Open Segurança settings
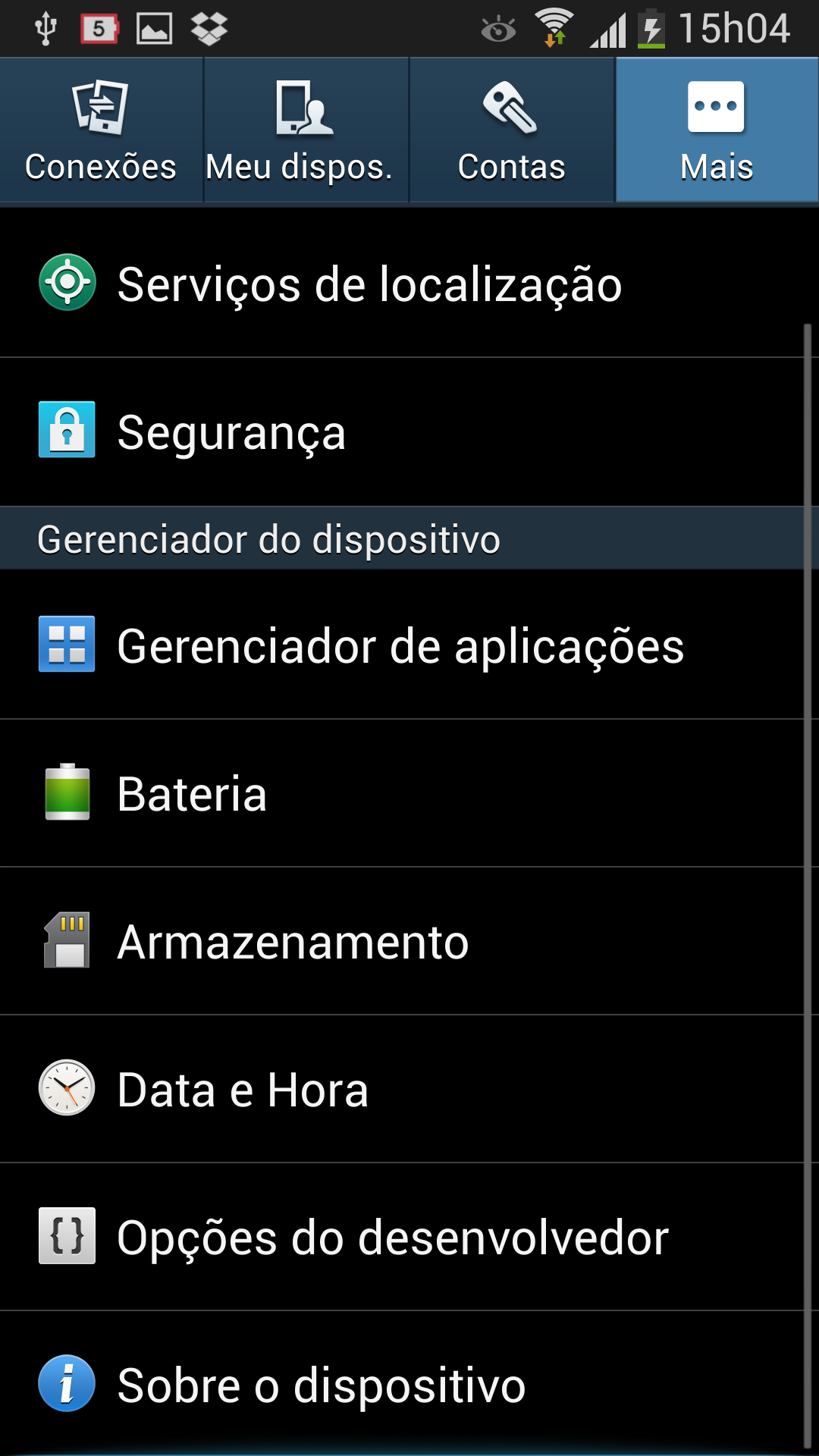This screenshot has height=1456, width=819. (402, 431)
